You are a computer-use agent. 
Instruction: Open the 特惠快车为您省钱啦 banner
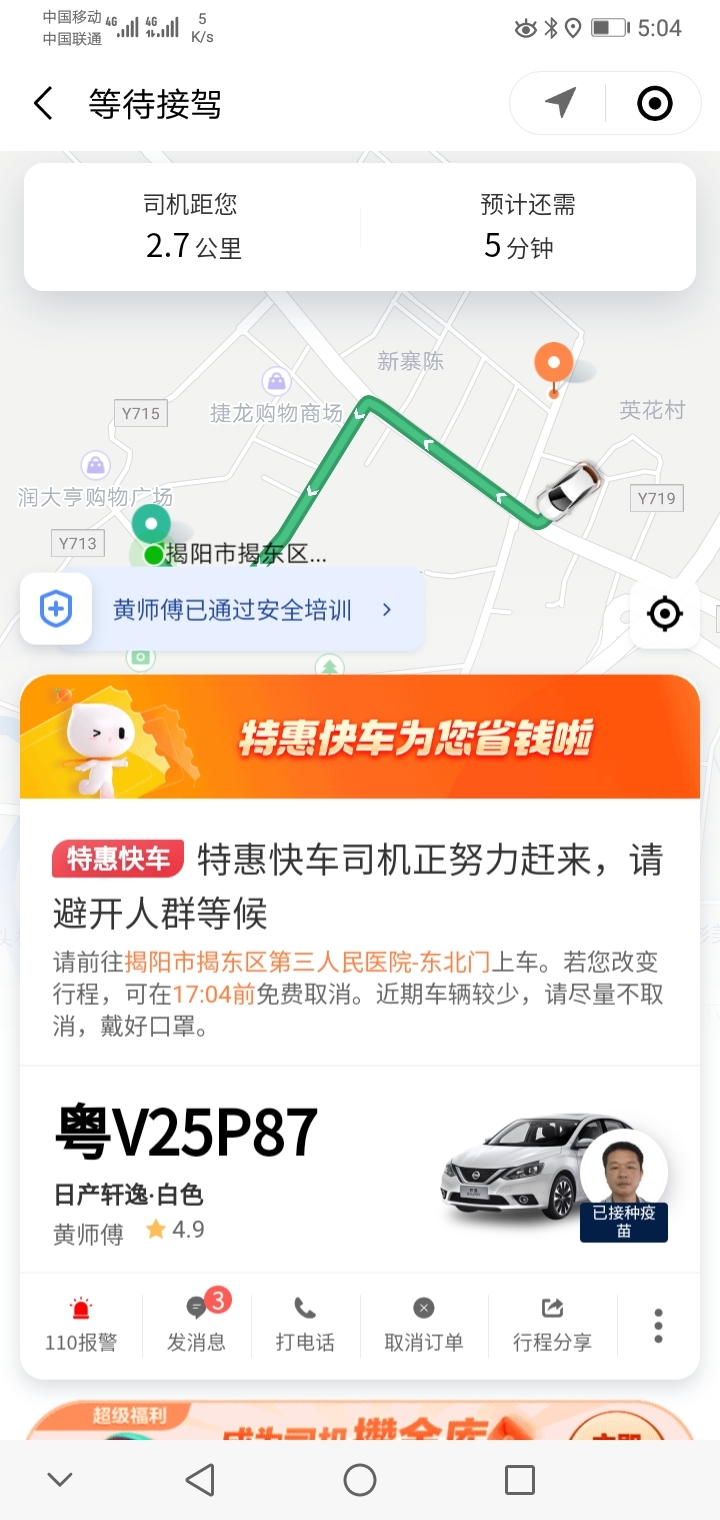tap(360, 738)
